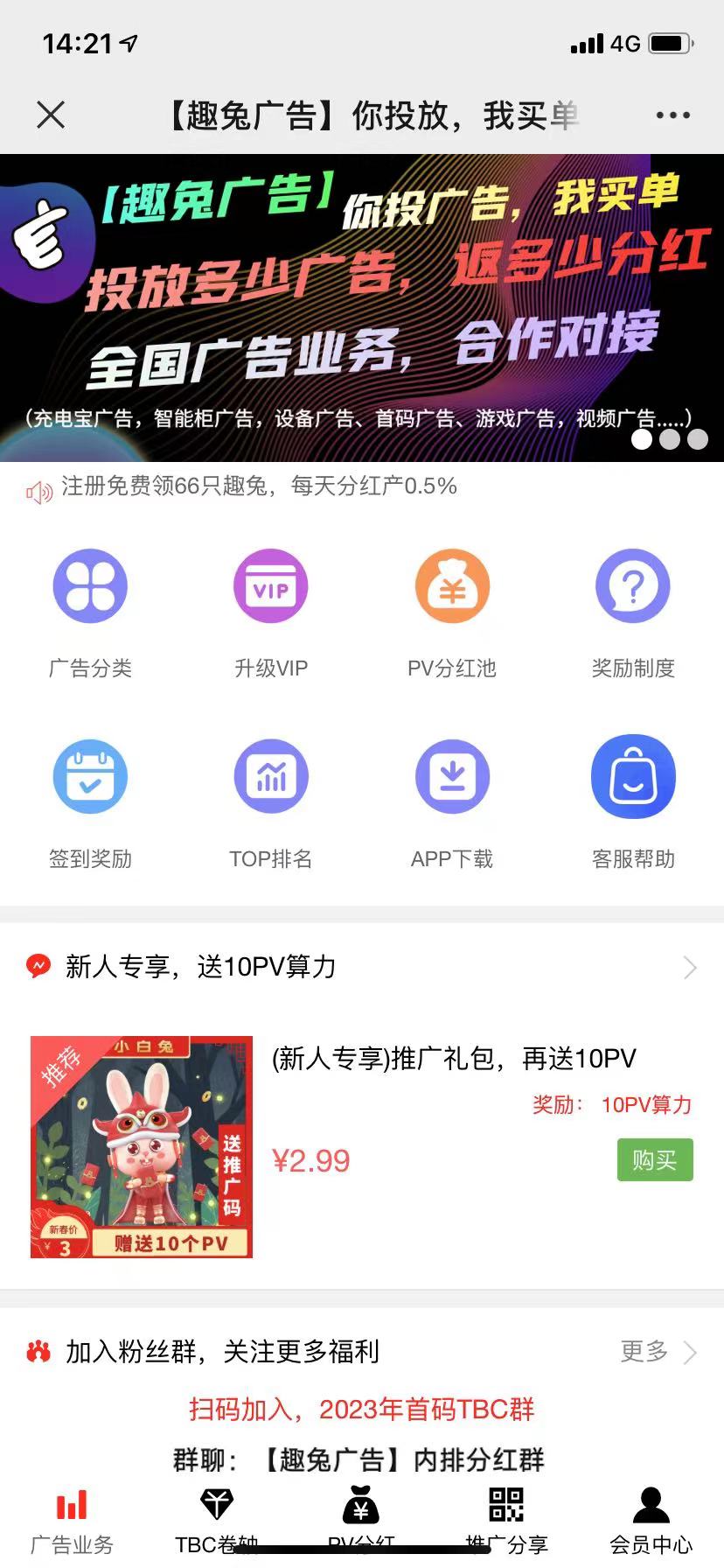Select the 小白兔 promo thumbnail

141,1147
